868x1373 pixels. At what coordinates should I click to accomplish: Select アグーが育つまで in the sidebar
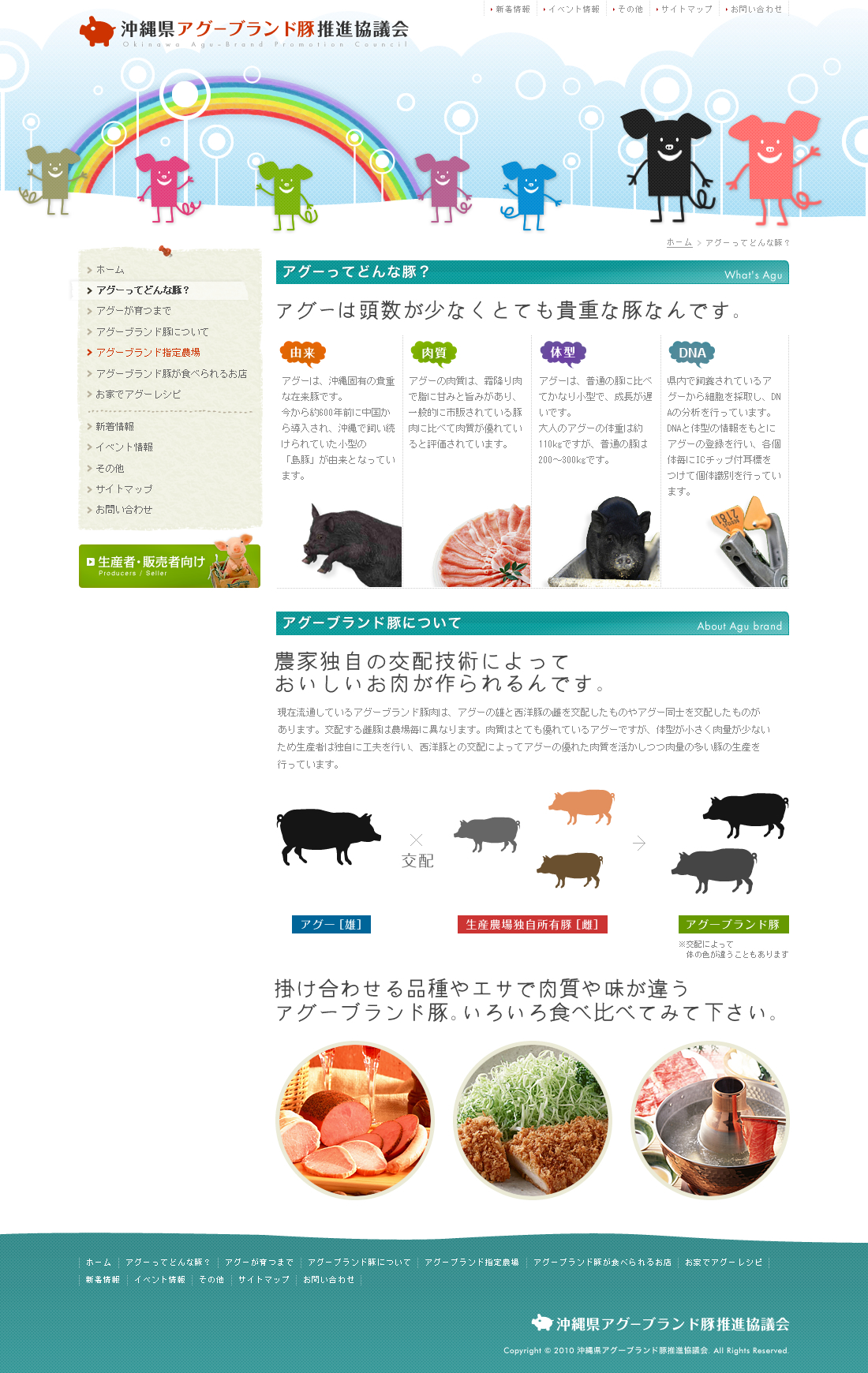point(133,311)
